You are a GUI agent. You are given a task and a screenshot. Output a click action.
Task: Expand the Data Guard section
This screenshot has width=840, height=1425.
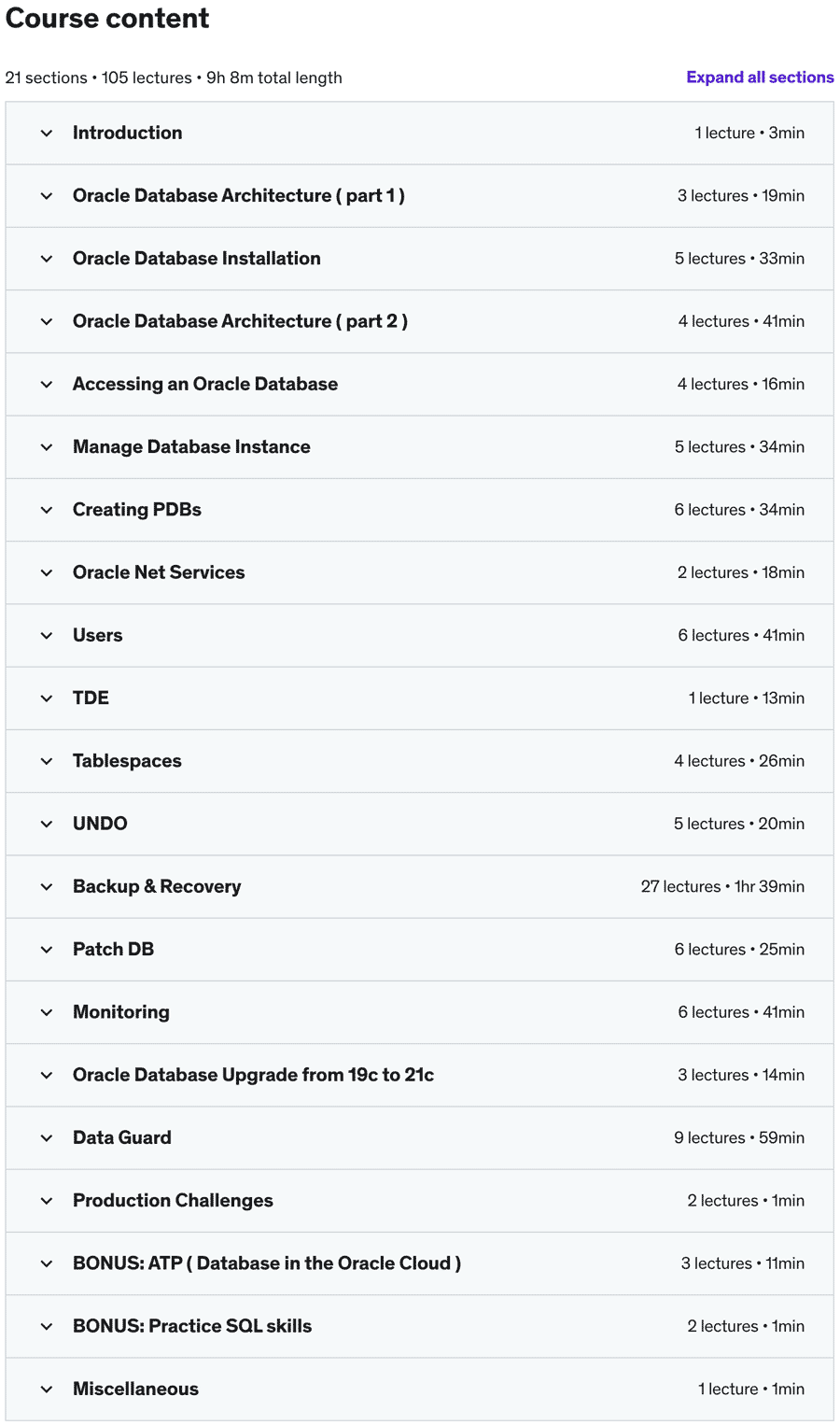tap(419, 1137)
